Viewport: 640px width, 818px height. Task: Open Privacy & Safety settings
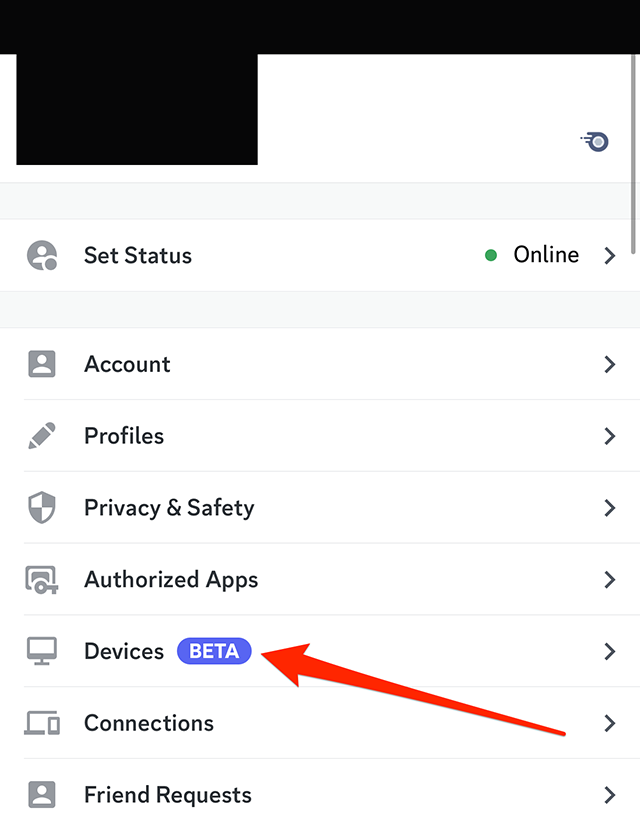coord(320,508)
